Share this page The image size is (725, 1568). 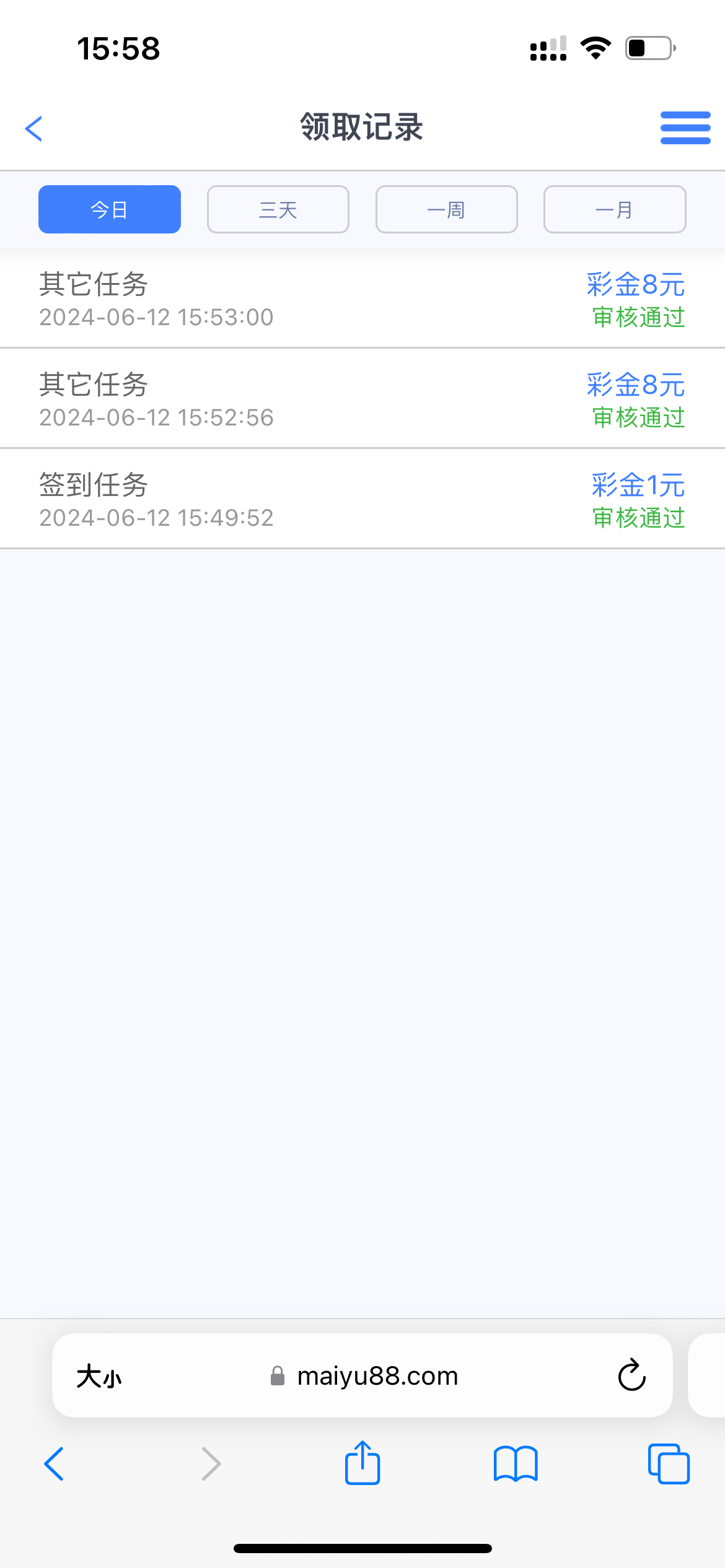coord(362,1463)
